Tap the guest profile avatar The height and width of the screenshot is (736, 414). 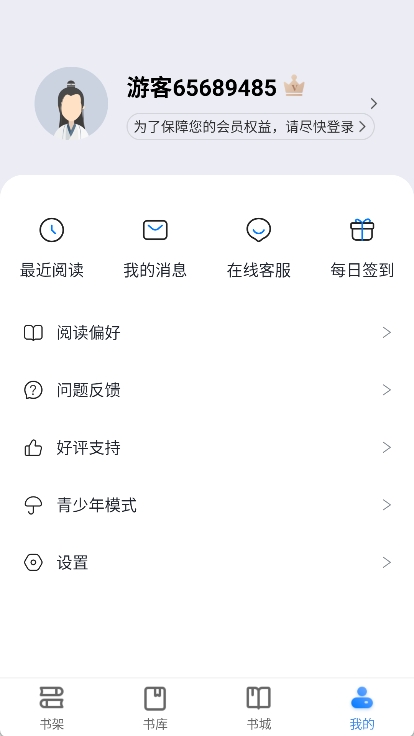(x=71, y=104)
